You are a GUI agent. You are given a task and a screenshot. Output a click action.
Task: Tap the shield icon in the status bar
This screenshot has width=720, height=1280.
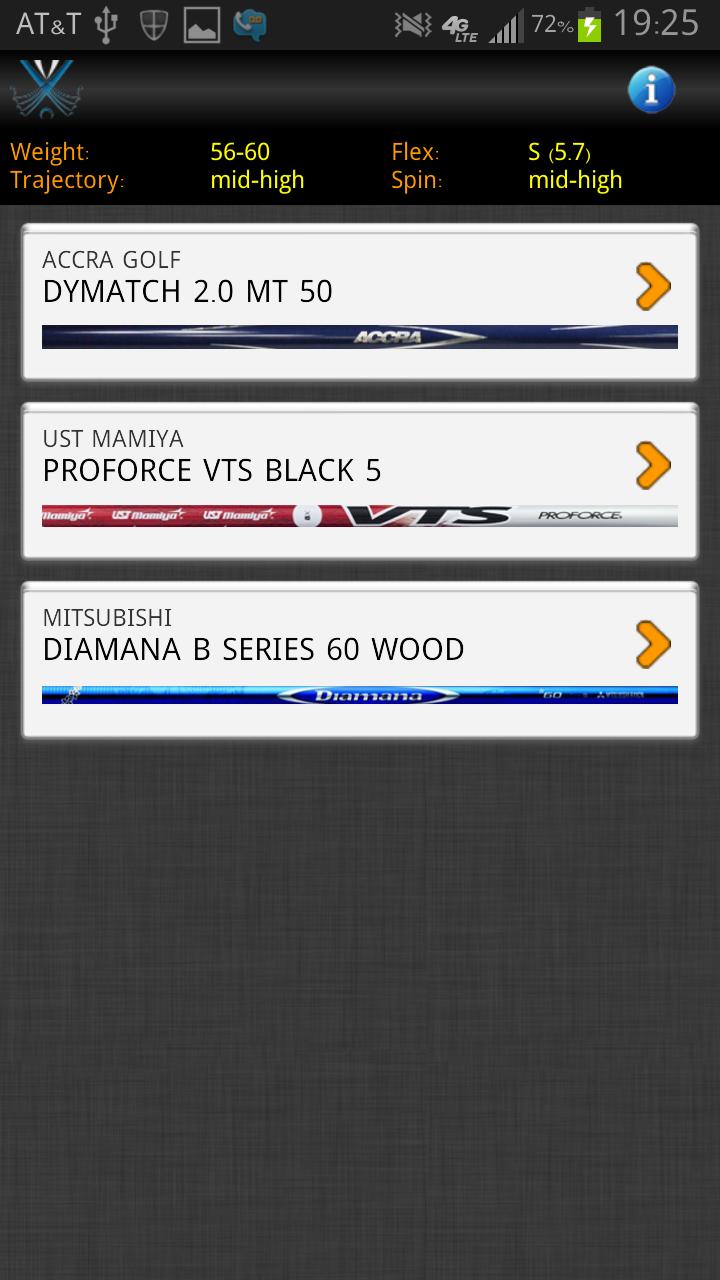(155, 26)
